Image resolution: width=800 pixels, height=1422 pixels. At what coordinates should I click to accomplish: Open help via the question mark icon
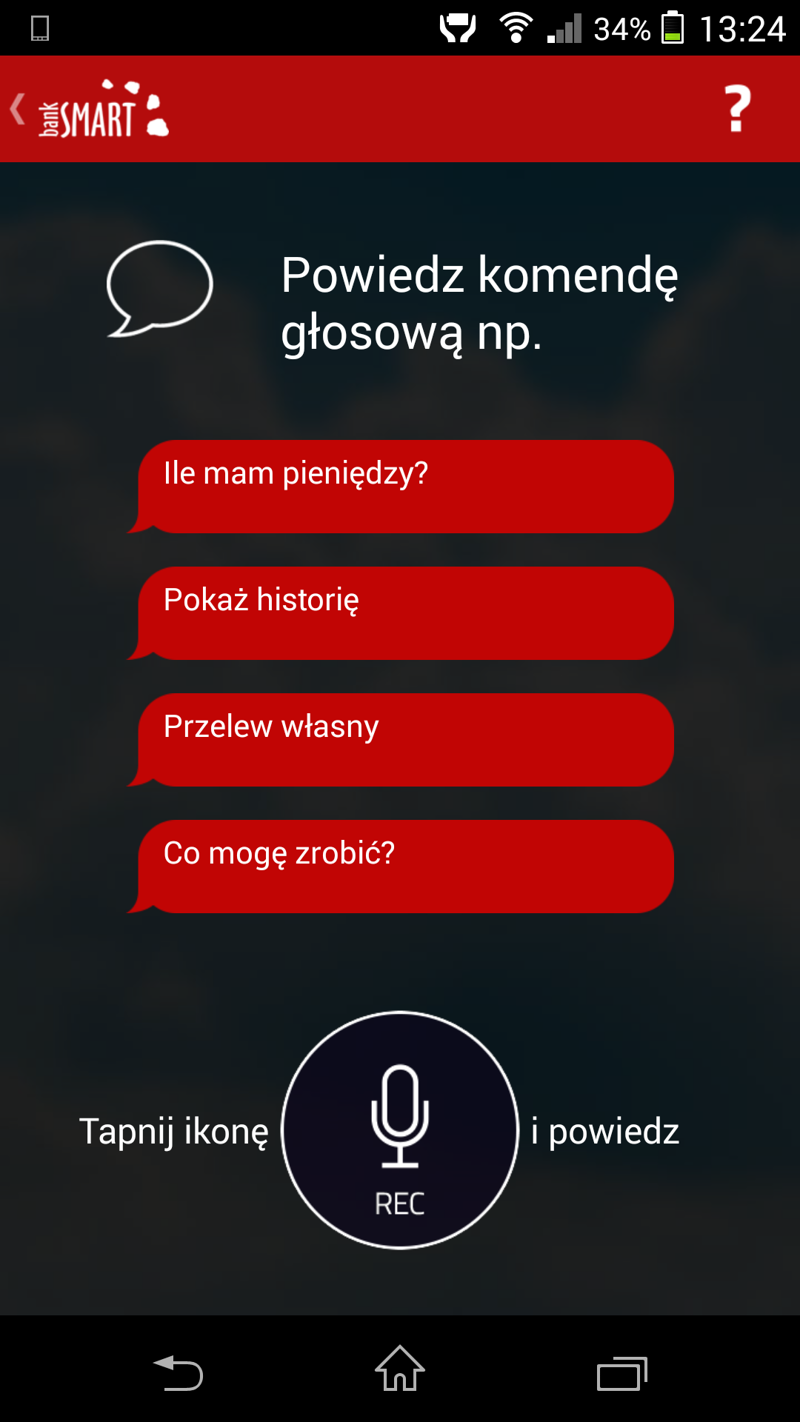(x=737, y=109)
